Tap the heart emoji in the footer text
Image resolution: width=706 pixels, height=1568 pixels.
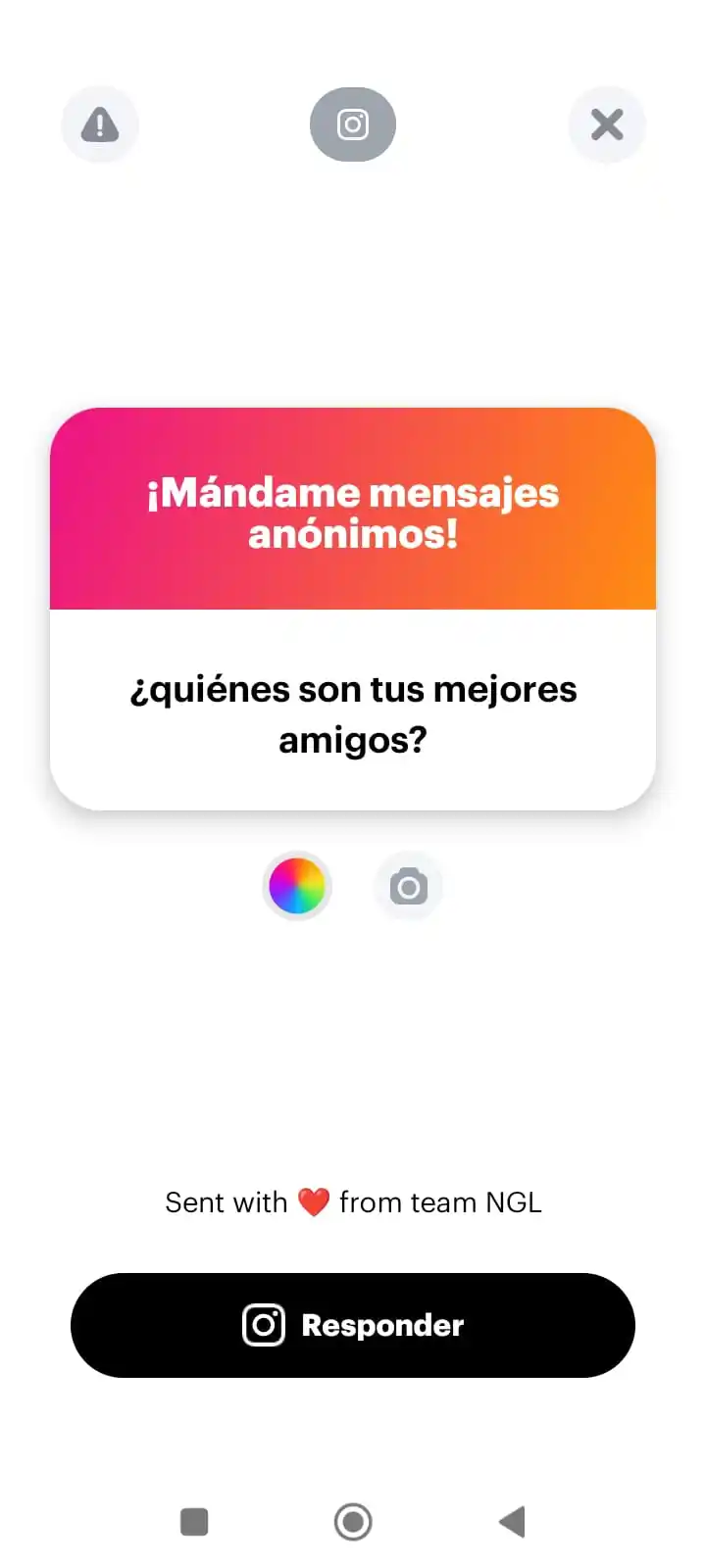pos(313,1201)
